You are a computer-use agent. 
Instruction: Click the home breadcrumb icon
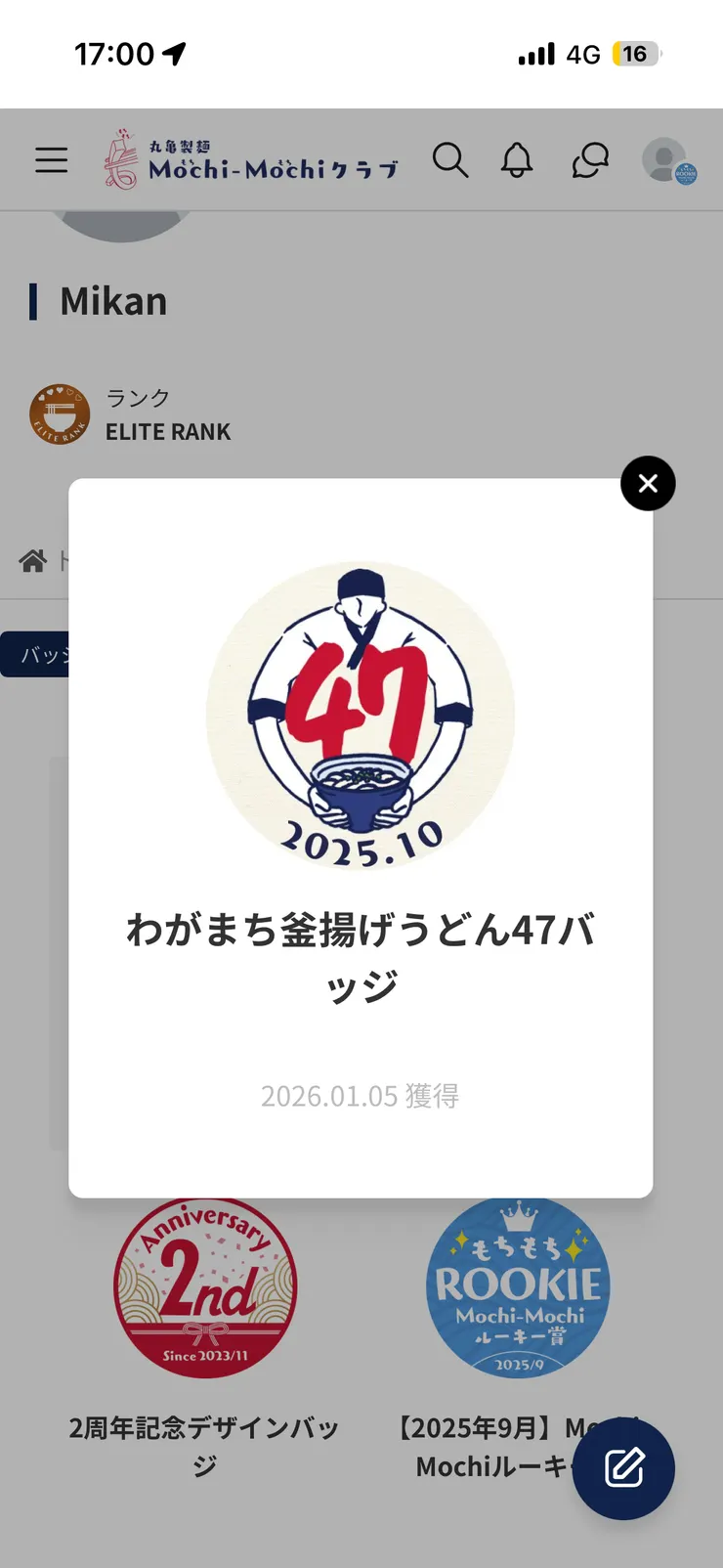32,559
